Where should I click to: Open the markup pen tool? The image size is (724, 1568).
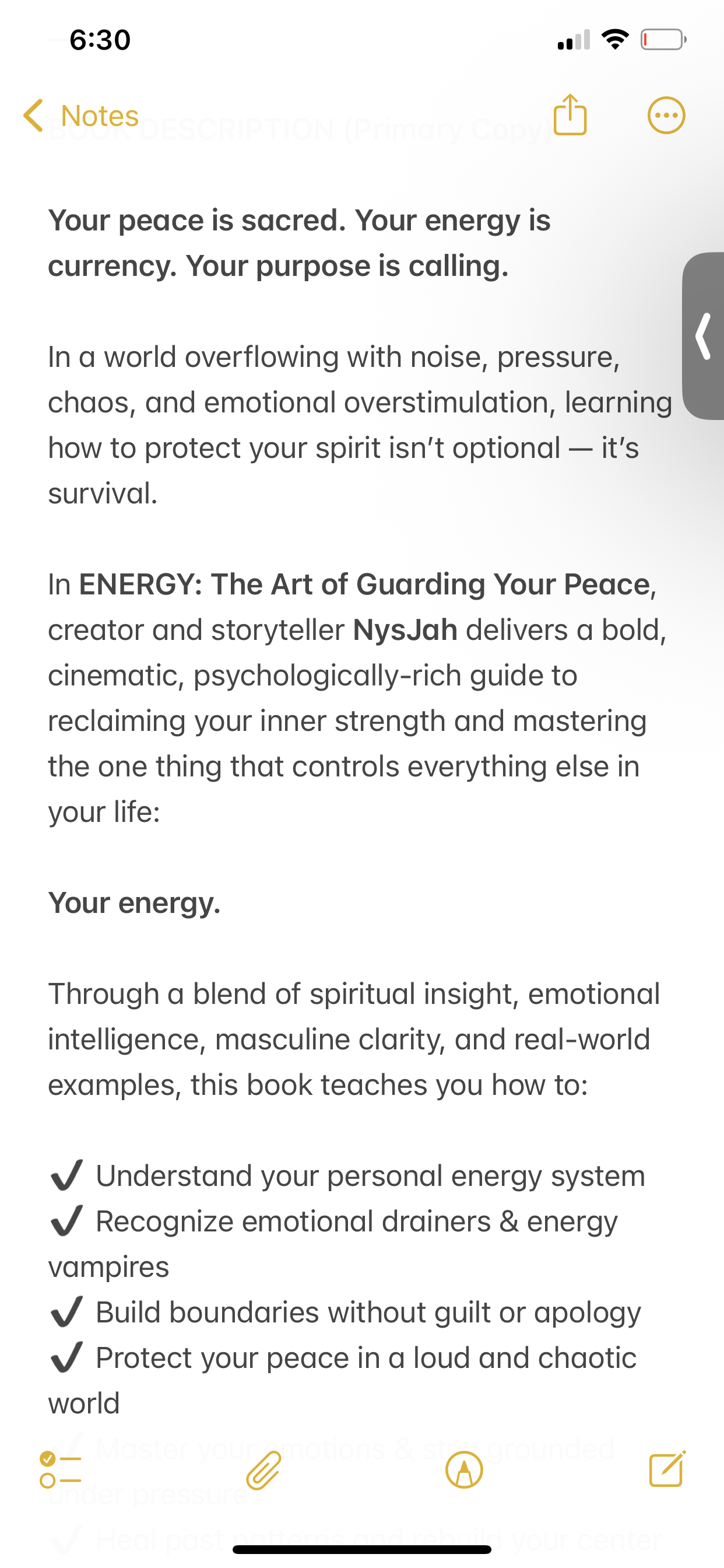click(464, 1470)
